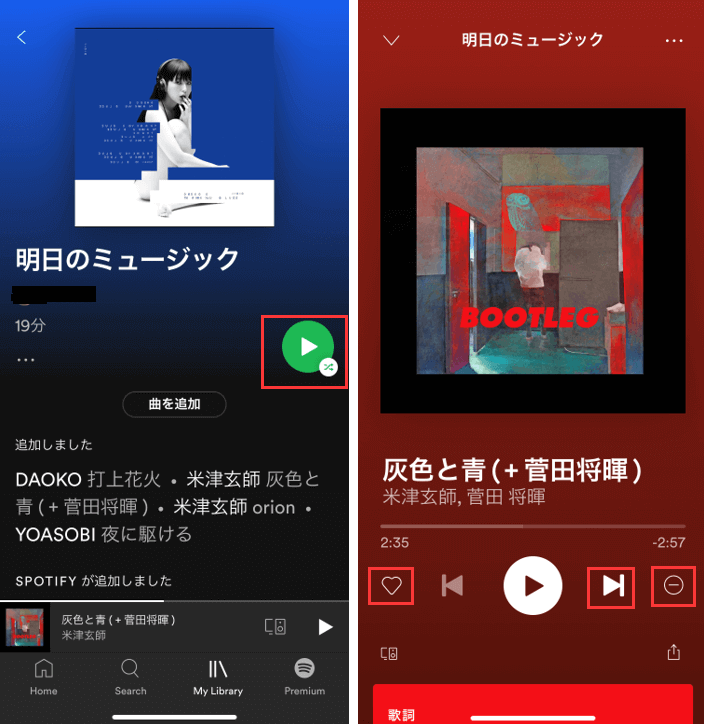Open the My Library tab
The image size is (704, 724).
click(218, 677)
